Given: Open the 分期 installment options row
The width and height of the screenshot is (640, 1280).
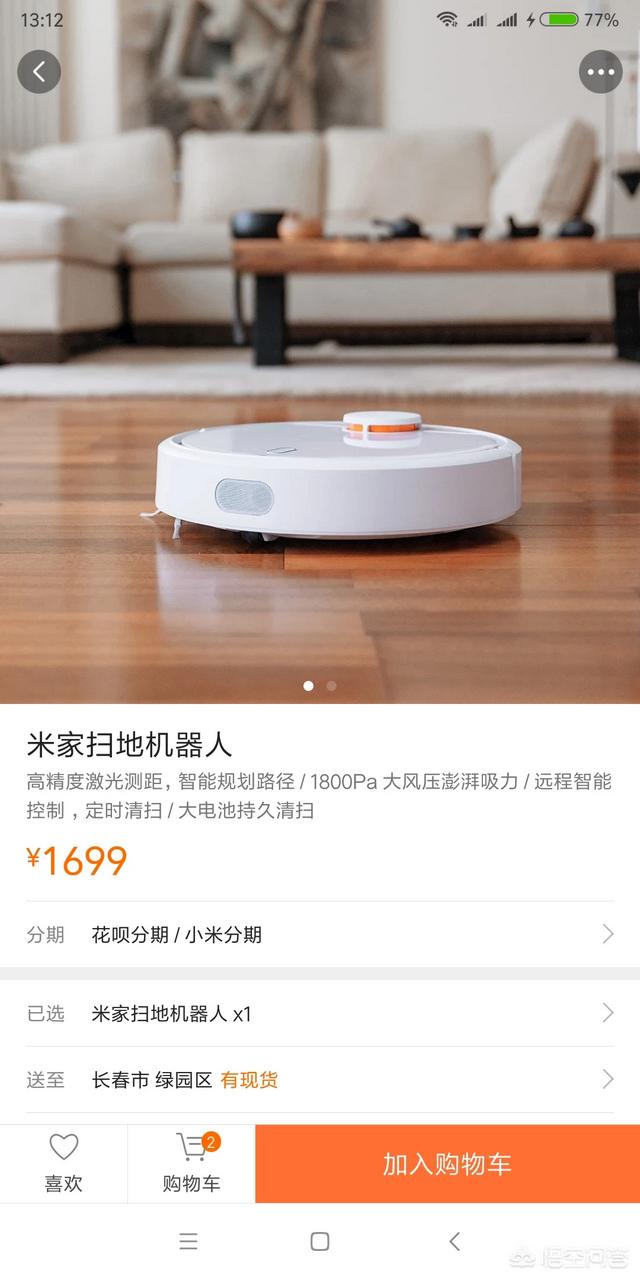Looking at the screenshot, I should coord(320,934).
